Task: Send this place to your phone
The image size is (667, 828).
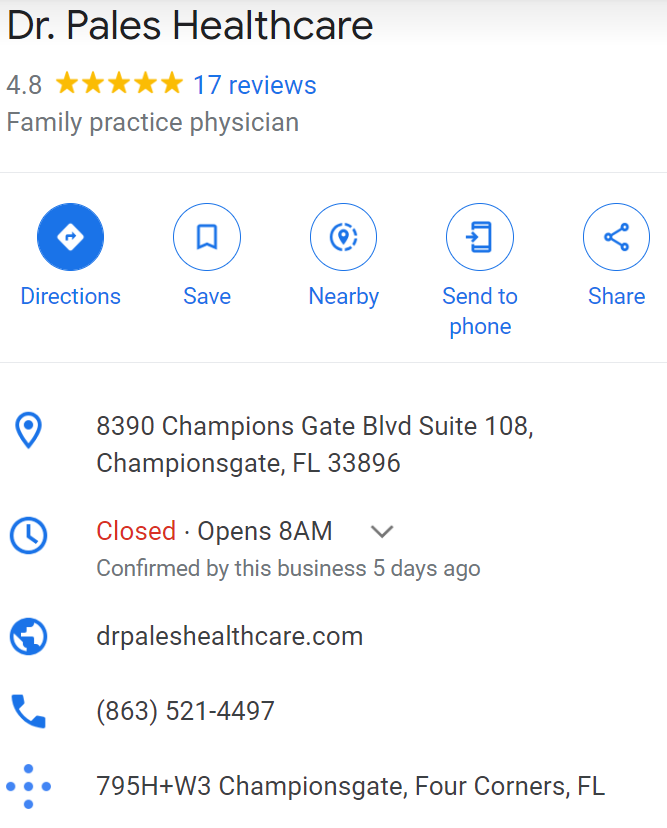Action: 480,238
